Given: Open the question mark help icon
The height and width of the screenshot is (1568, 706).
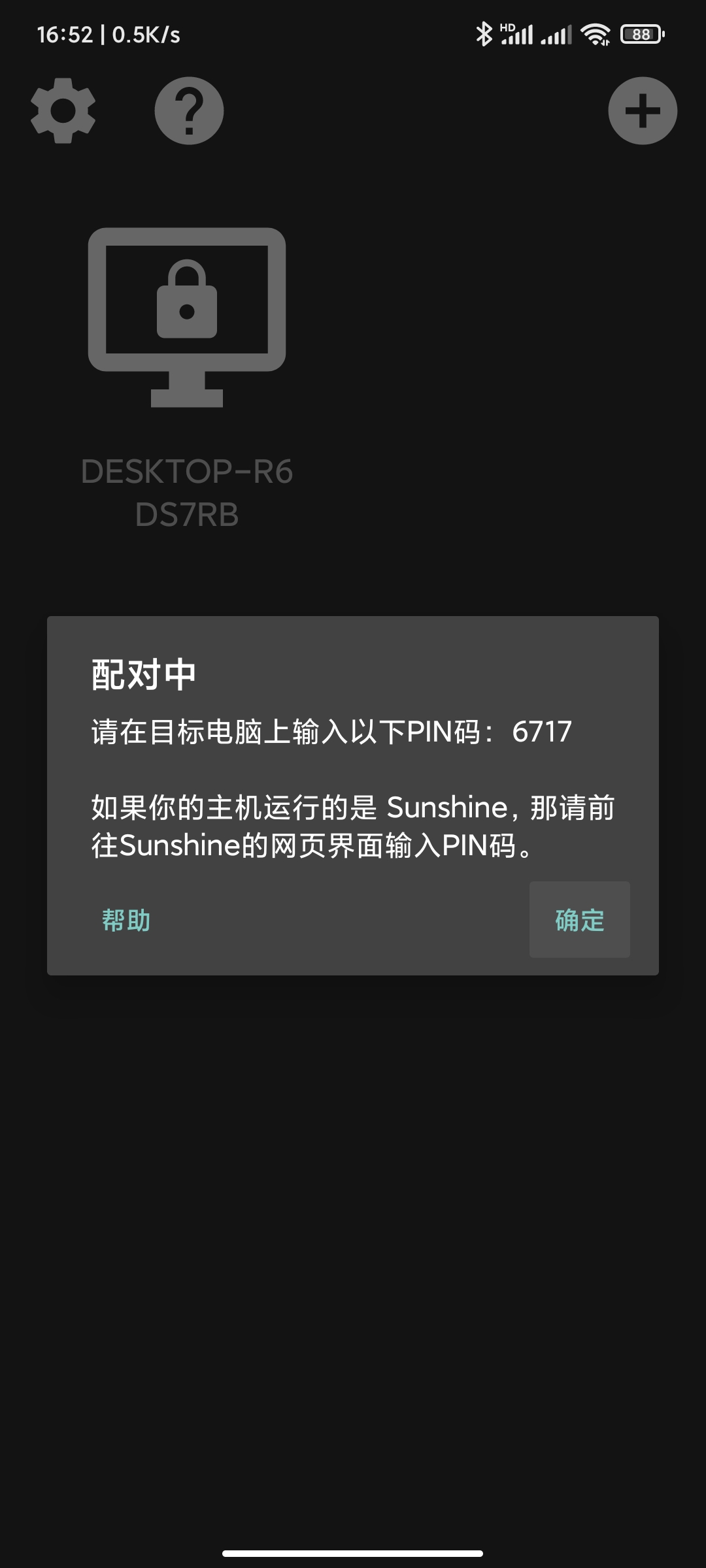Looking at the screenshot, I should [189, 110].
